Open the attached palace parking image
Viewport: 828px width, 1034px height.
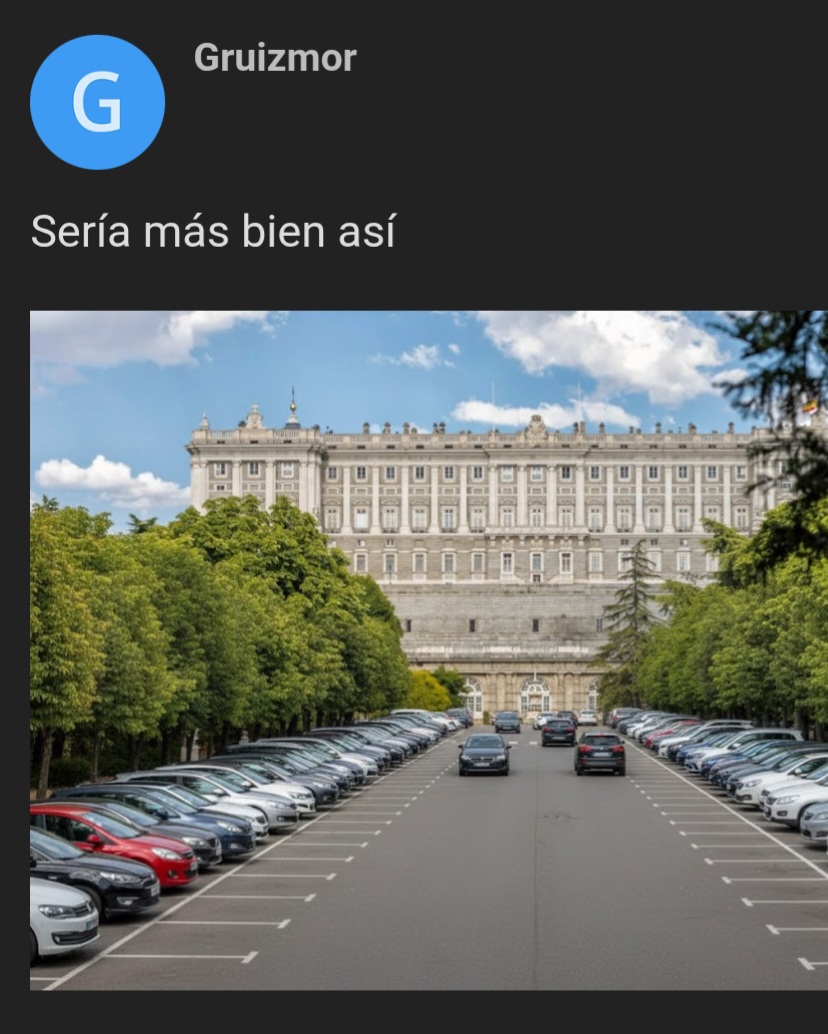428,650
